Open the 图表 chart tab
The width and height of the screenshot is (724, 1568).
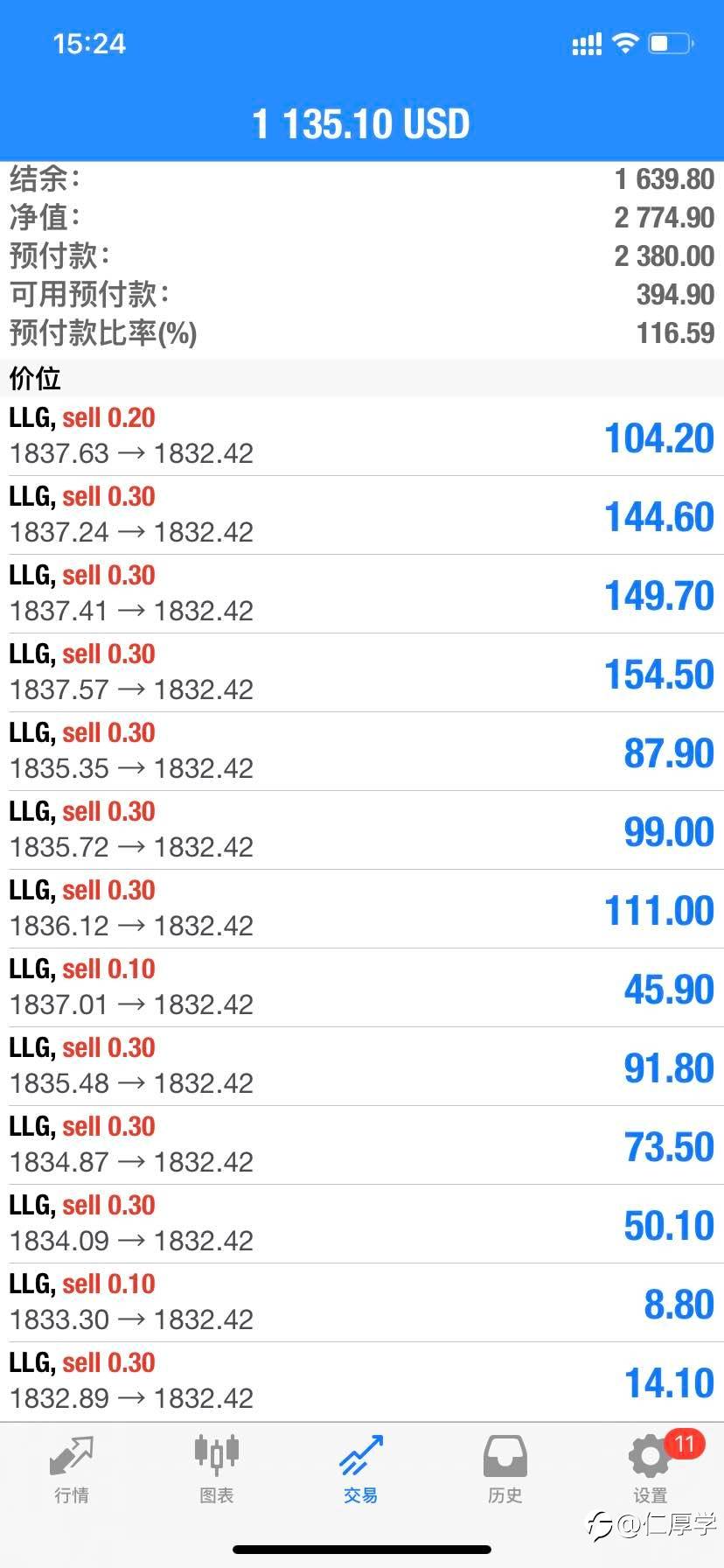click(216, 1470)
